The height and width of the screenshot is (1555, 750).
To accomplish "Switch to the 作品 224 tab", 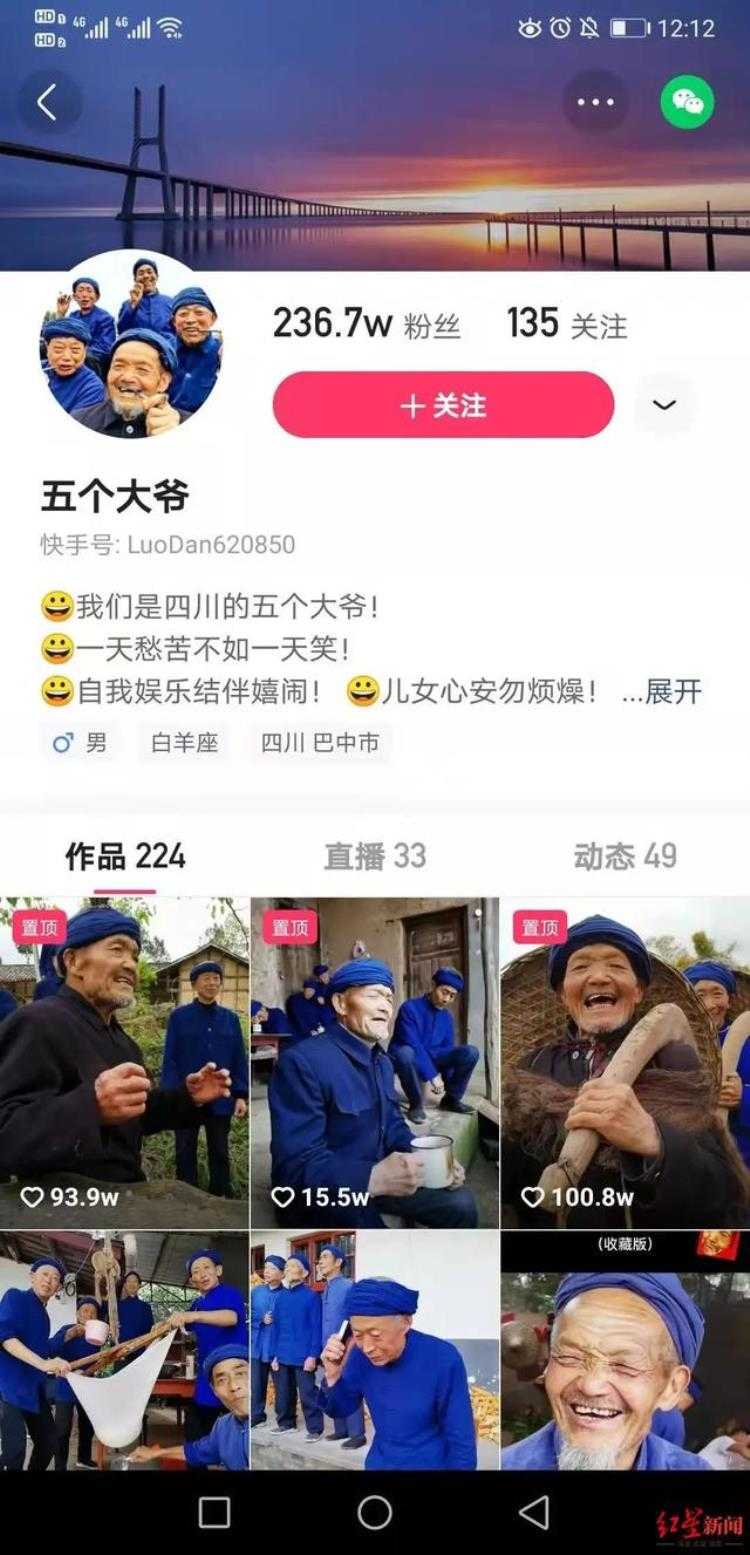I will pyautogui.click(x=125, y=856).
